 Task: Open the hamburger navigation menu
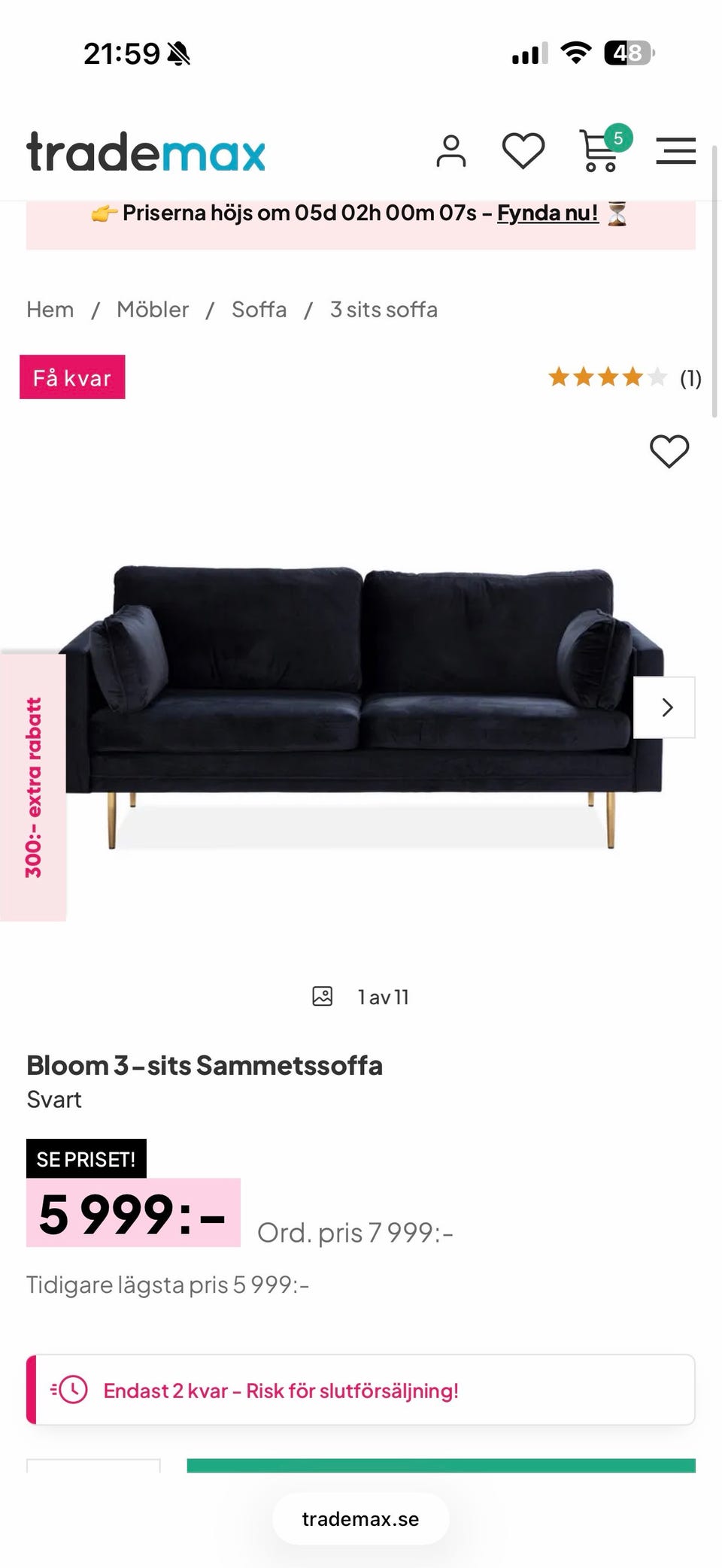[x=675, y=150]
